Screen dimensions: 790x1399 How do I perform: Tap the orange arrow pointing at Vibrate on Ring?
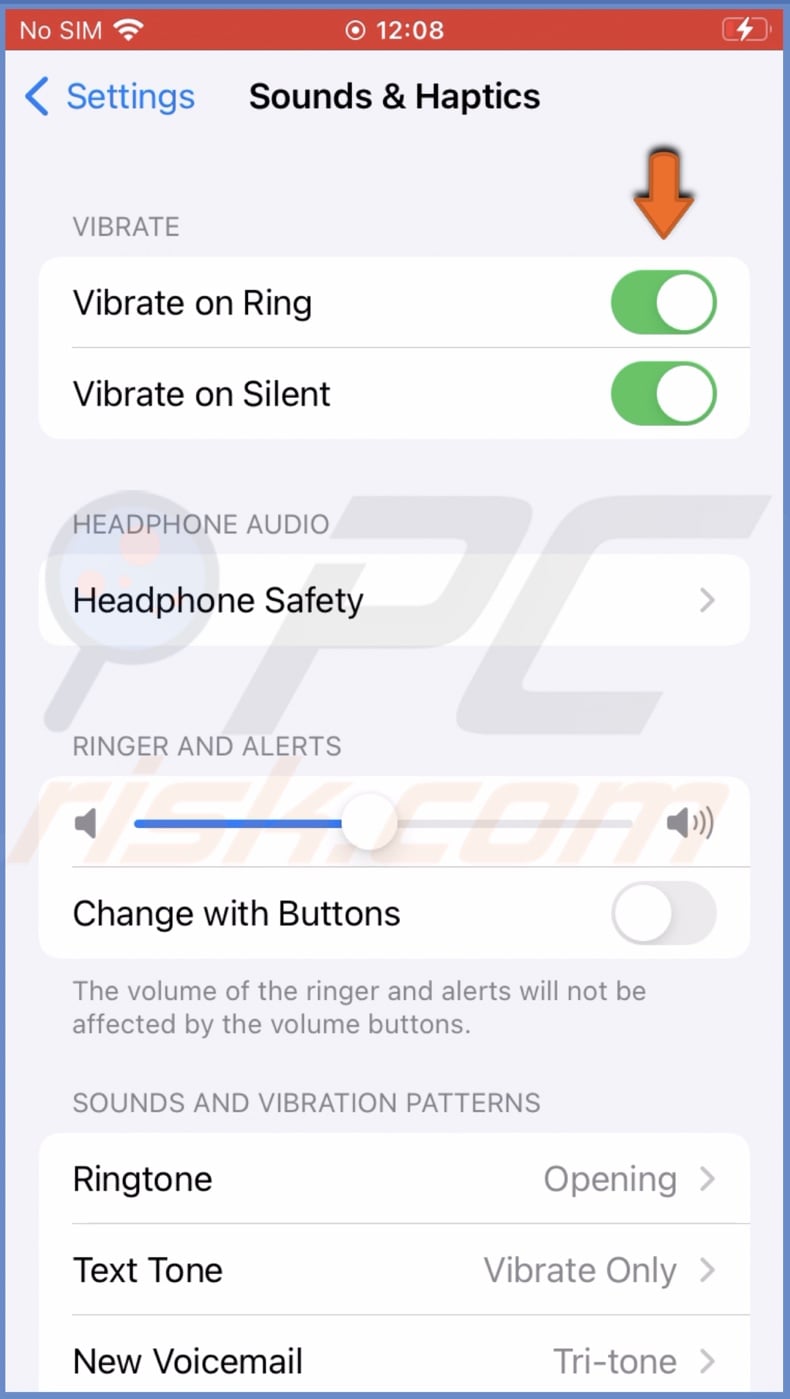click(x=664, y=195)
